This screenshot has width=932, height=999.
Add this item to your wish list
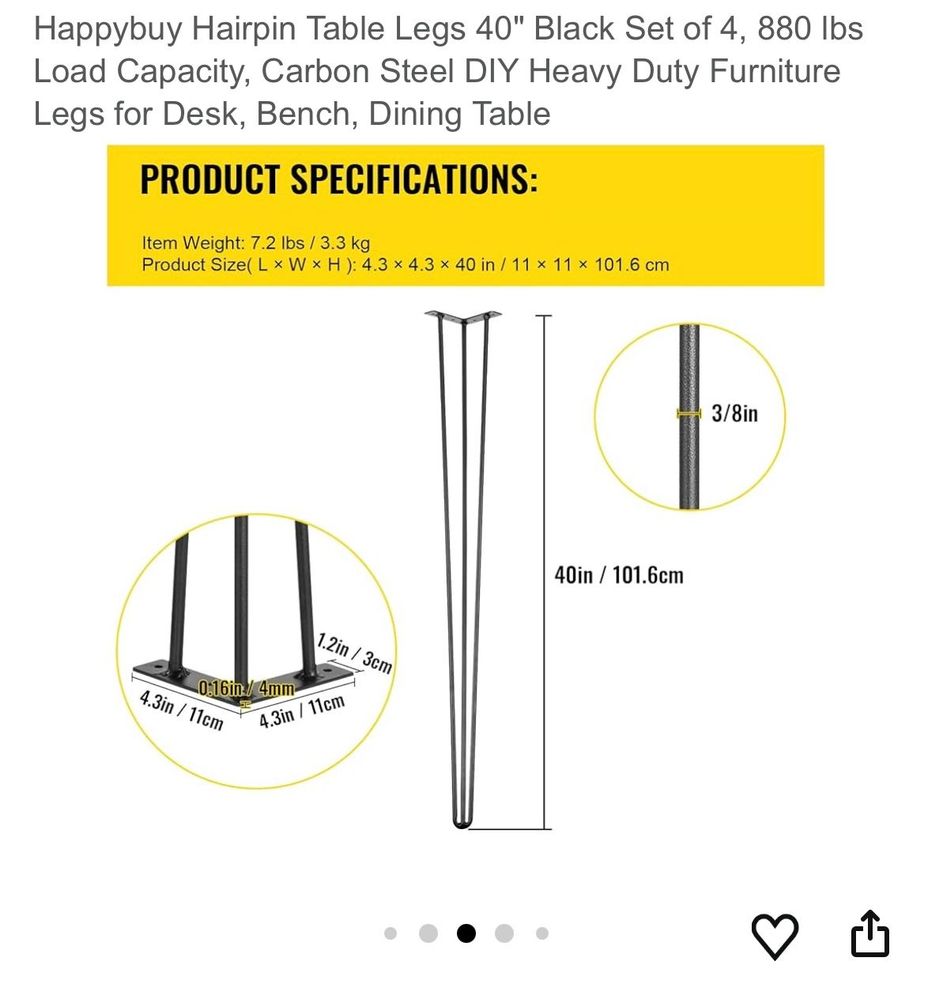pyautogui.click(x=774, y=935)
